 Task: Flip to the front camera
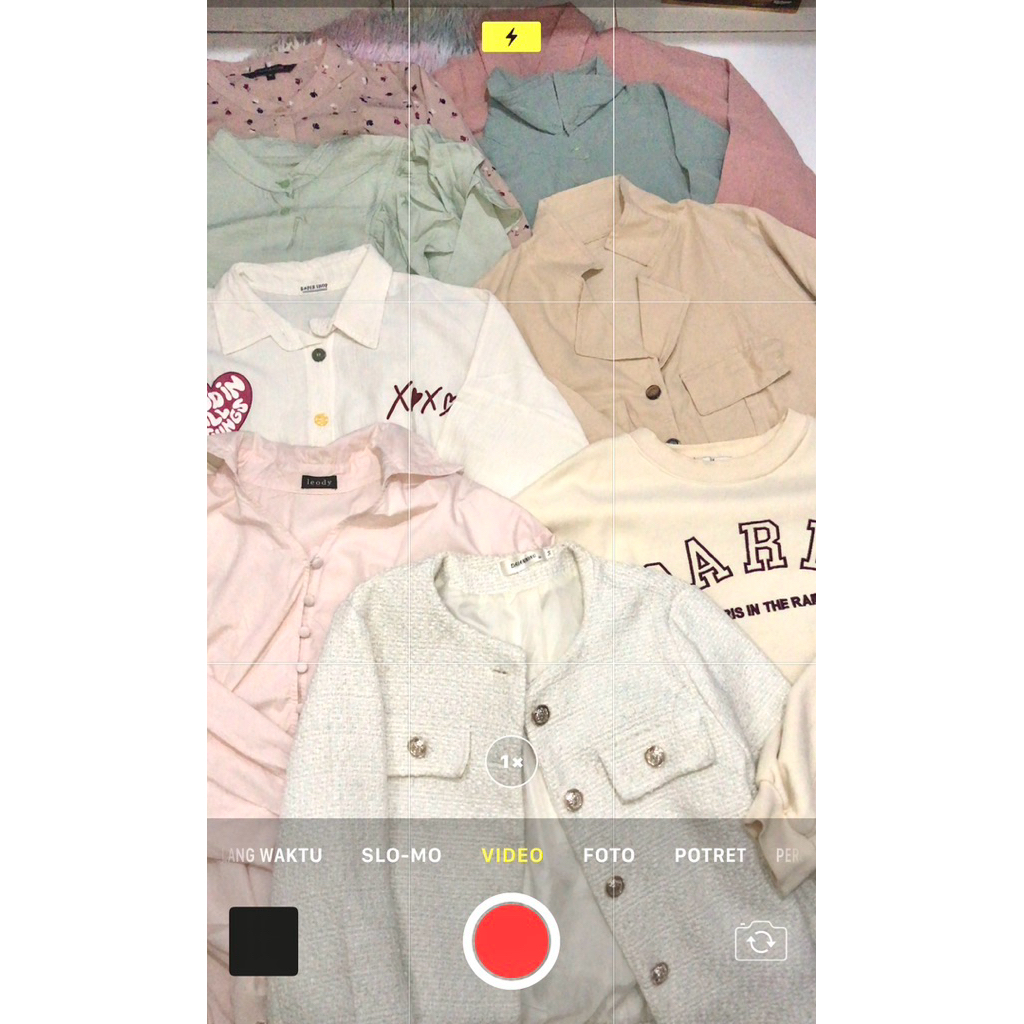click(x=761, y=941)
